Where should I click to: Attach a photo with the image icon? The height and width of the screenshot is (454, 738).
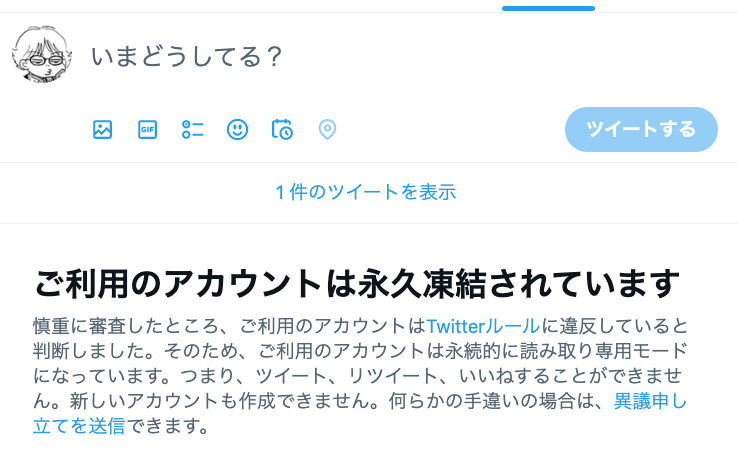(x=102, y=130)
